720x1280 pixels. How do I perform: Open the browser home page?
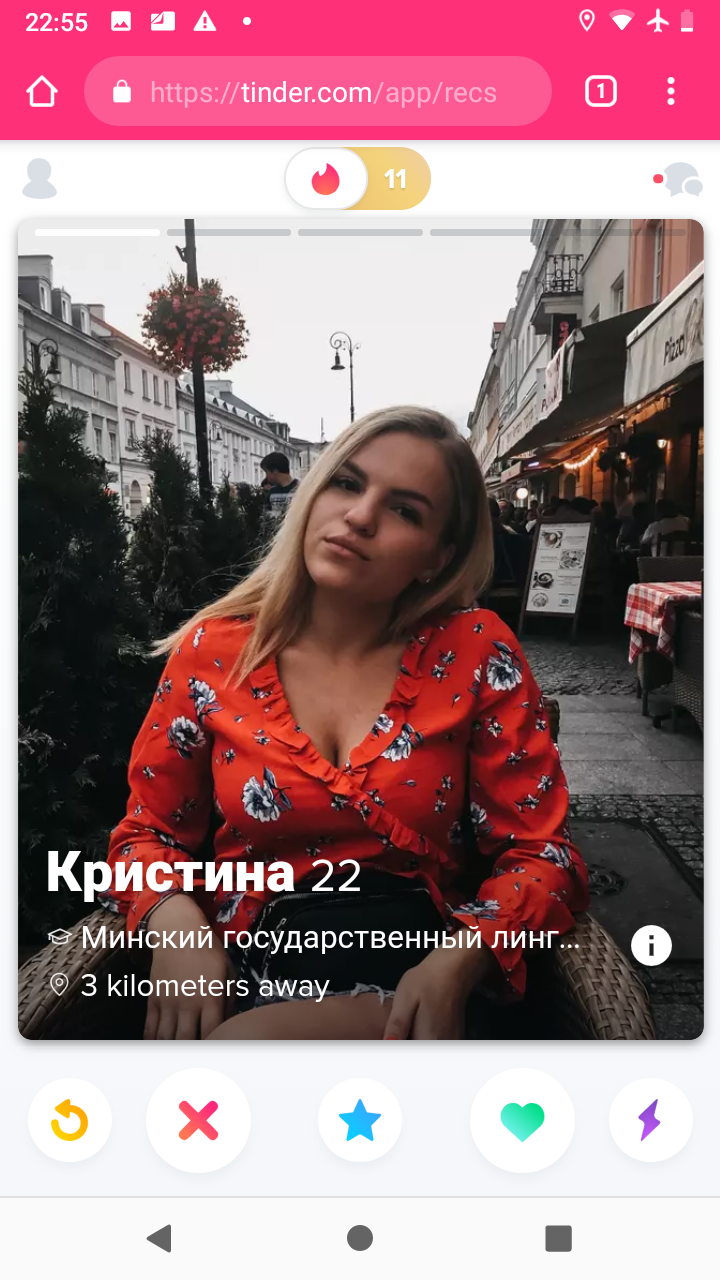click(42, 92)
